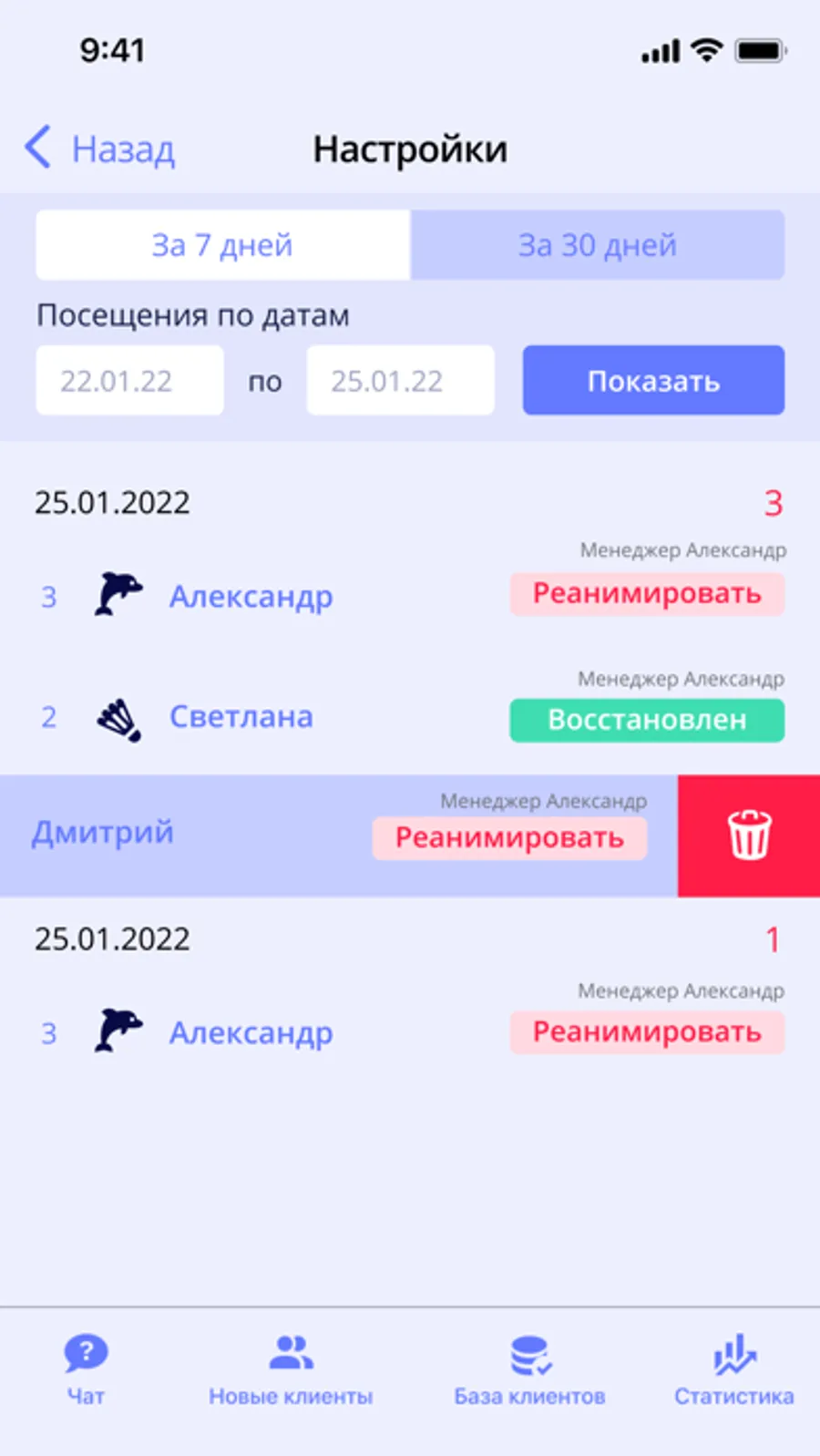
Task: Open the client entry for Светлана
Action: coord(241,717)
